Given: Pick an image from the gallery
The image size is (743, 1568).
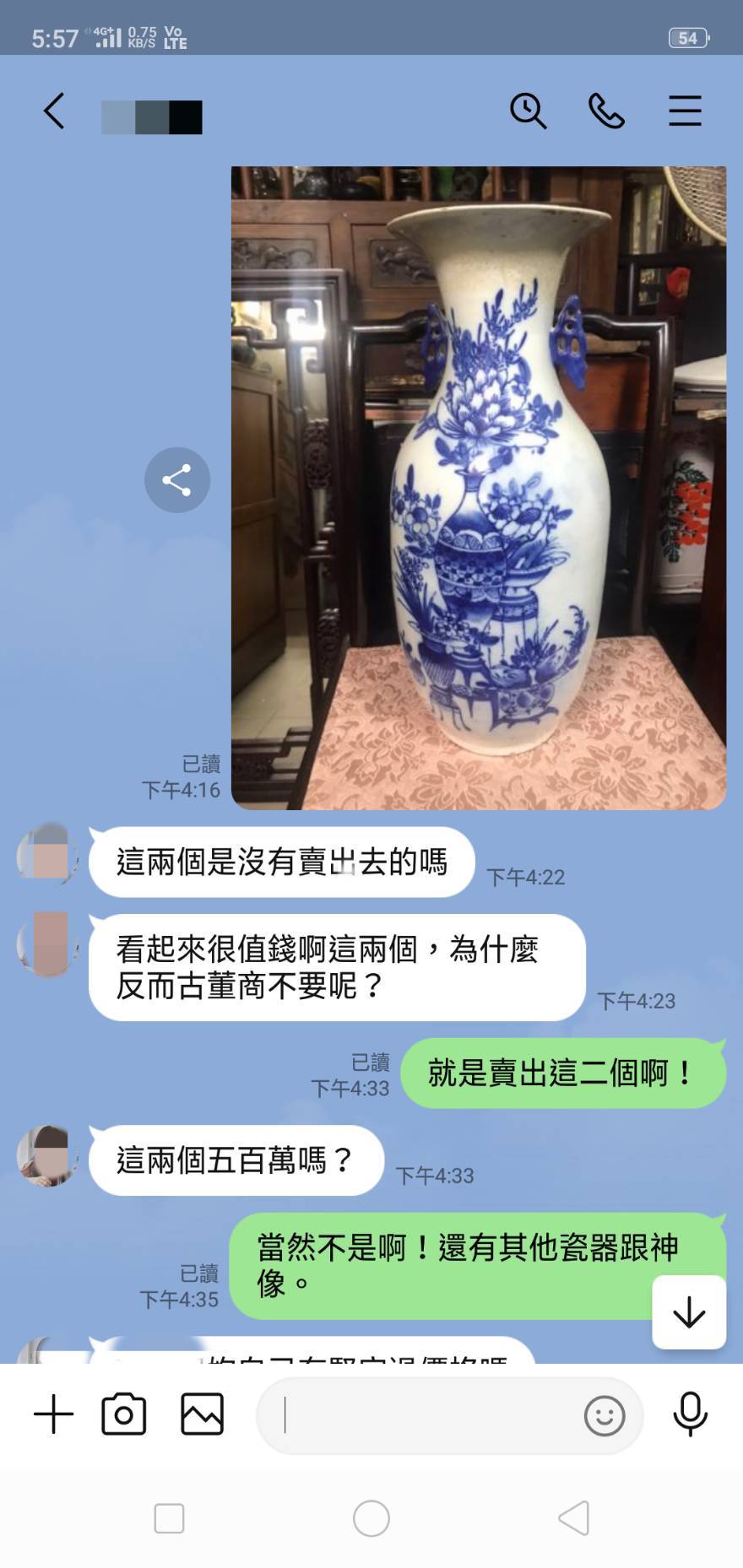Looking at the screenshot, I should [203, 1414].
